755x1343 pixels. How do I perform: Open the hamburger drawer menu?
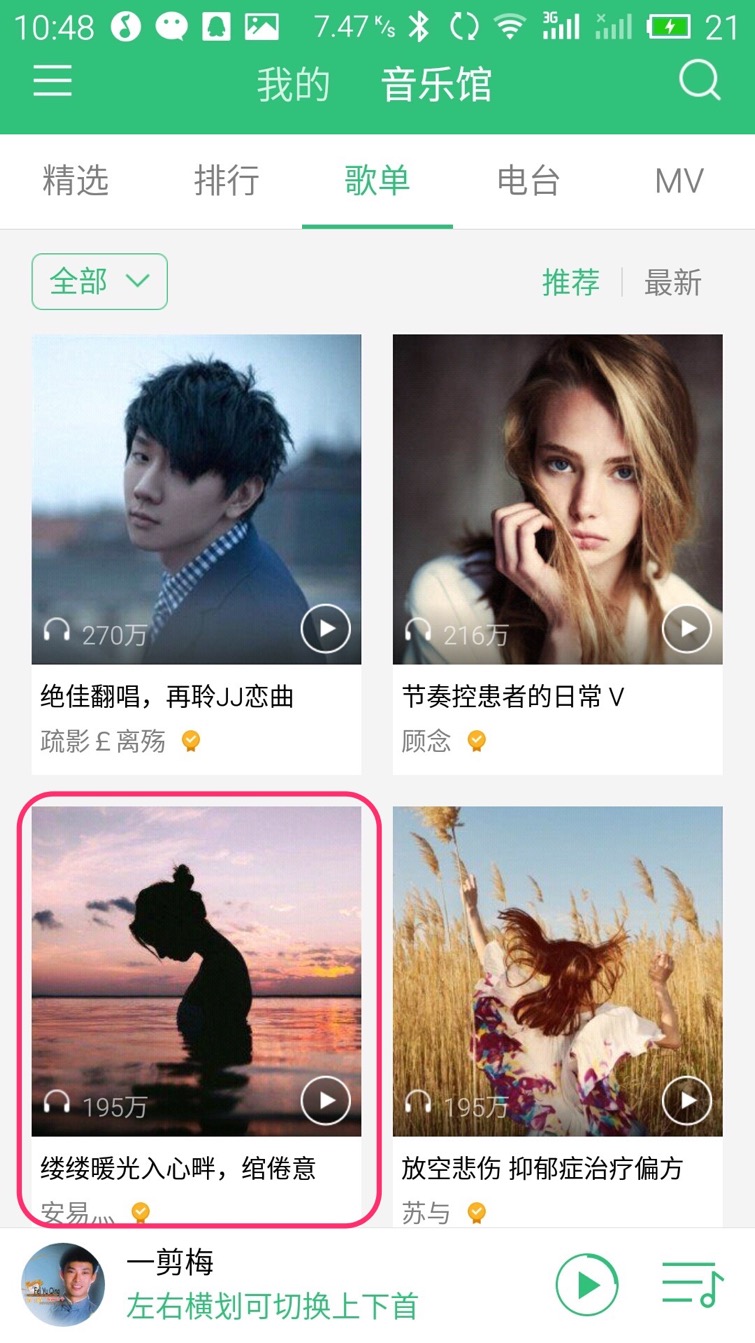point(52,81)
